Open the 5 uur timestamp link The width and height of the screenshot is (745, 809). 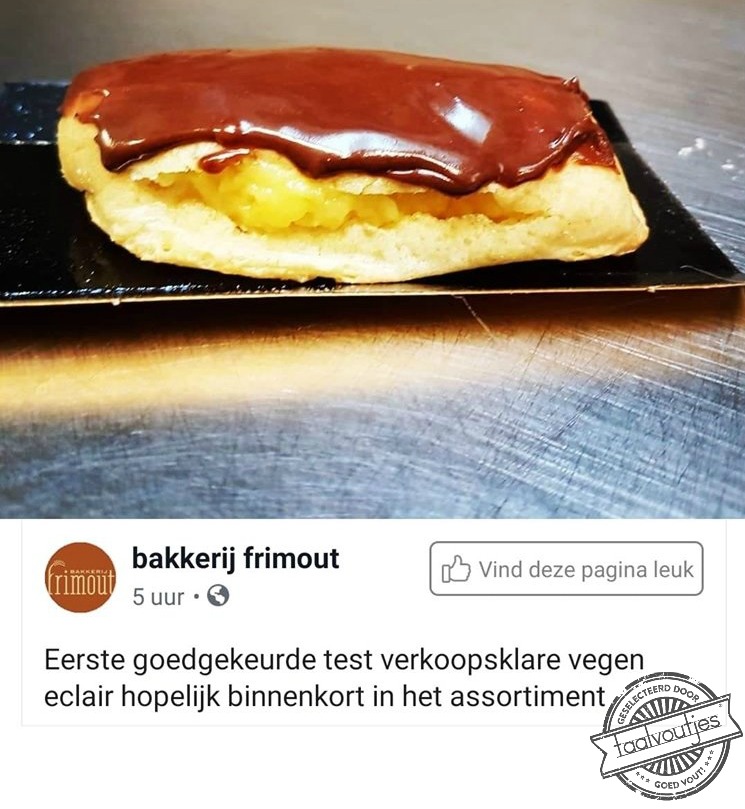(158, 597)
